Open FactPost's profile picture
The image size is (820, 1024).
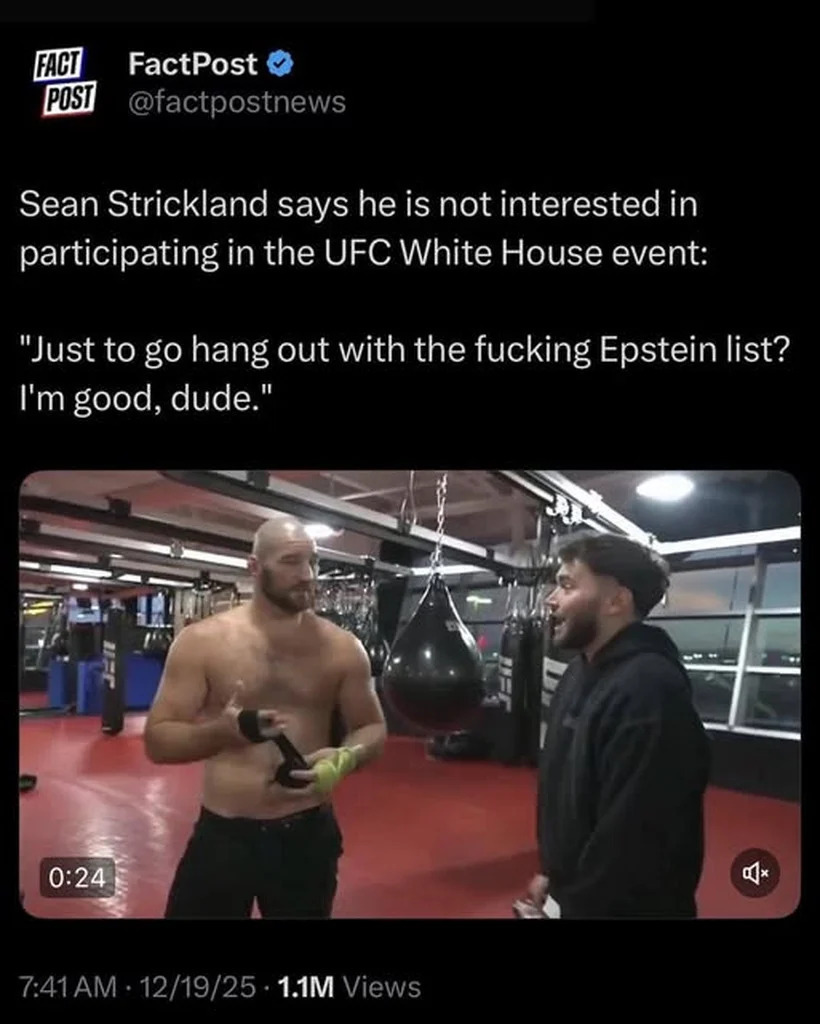click(67, 82)
